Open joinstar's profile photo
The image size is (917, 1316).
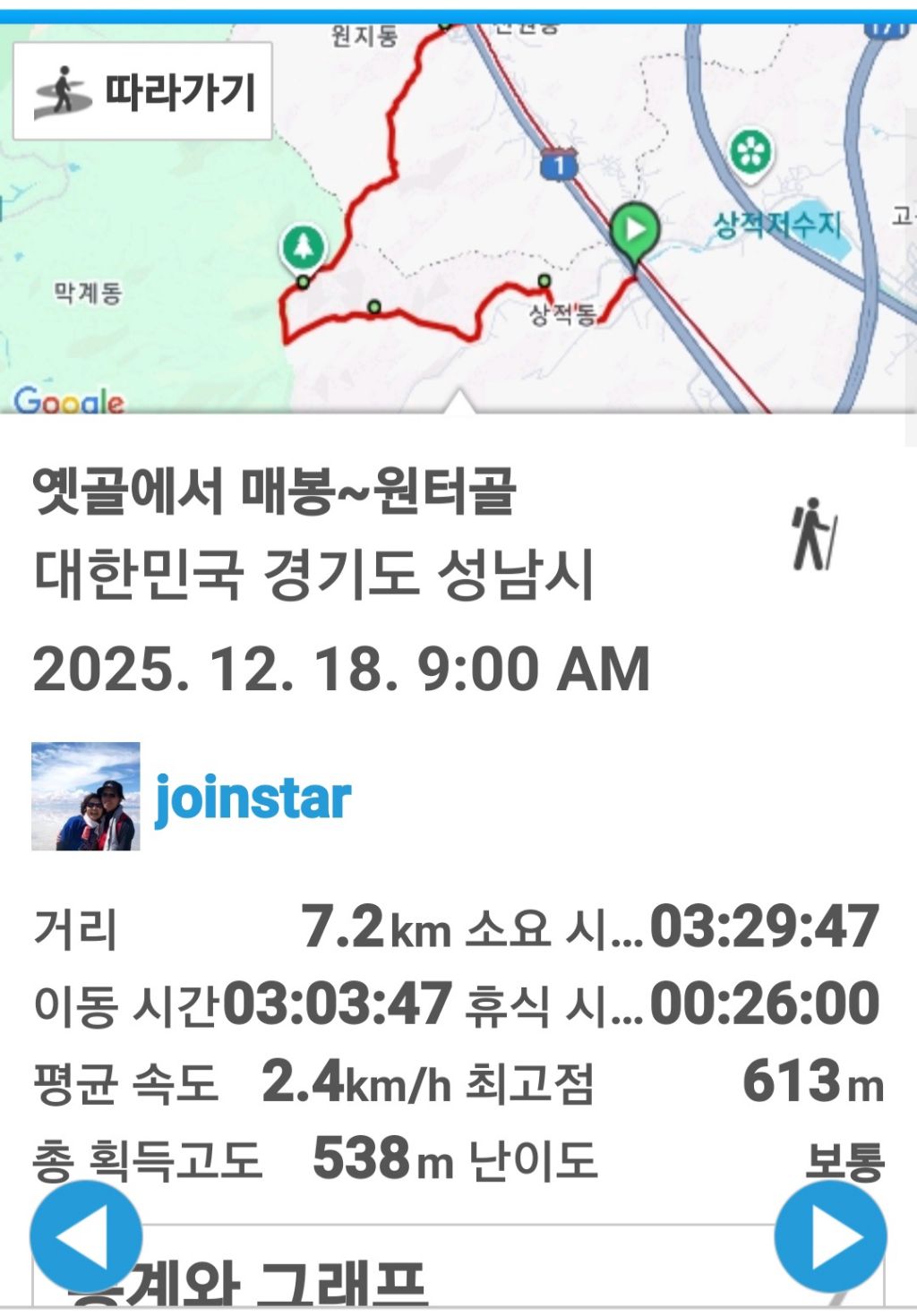click(x=86, y=796)
